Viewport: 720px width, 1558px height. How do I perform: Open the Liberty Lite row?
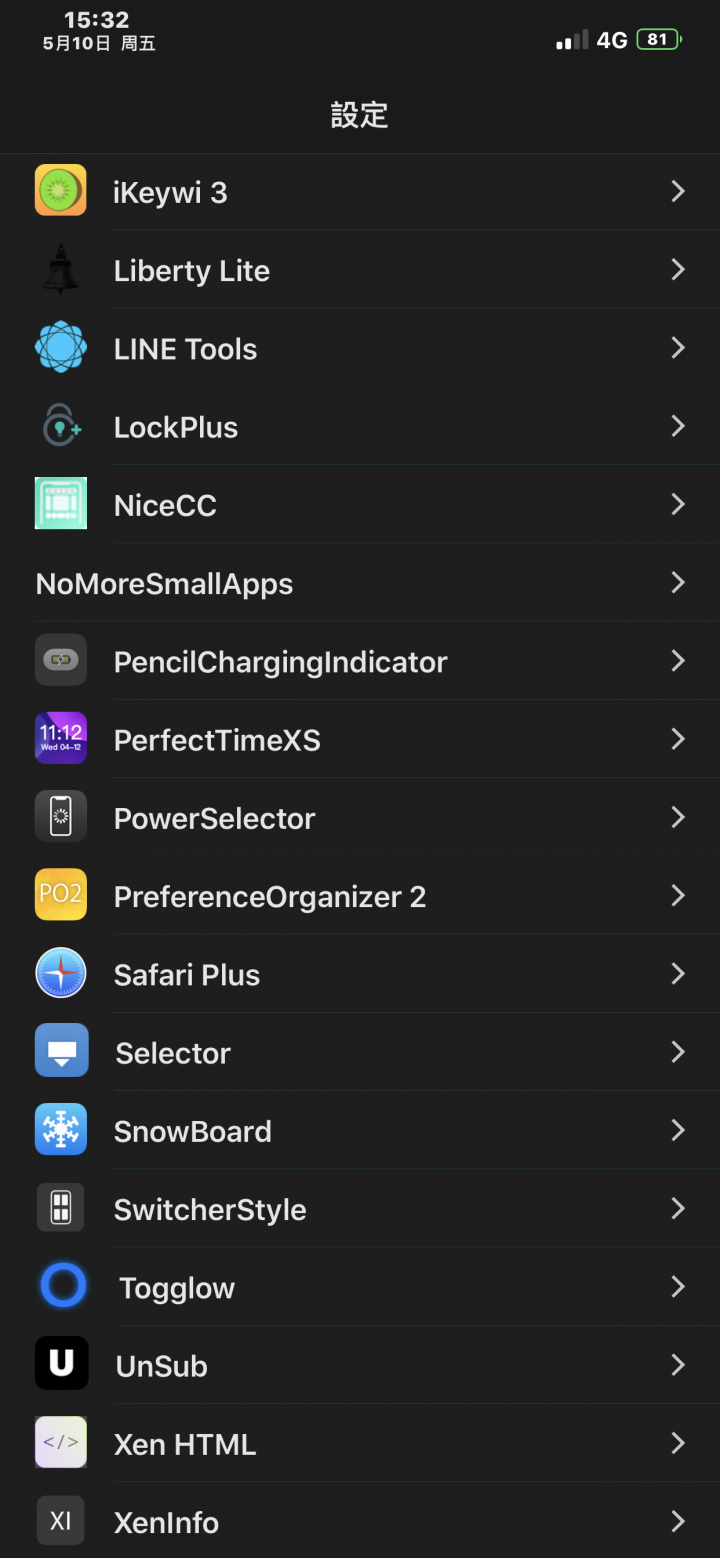point(360,270)
